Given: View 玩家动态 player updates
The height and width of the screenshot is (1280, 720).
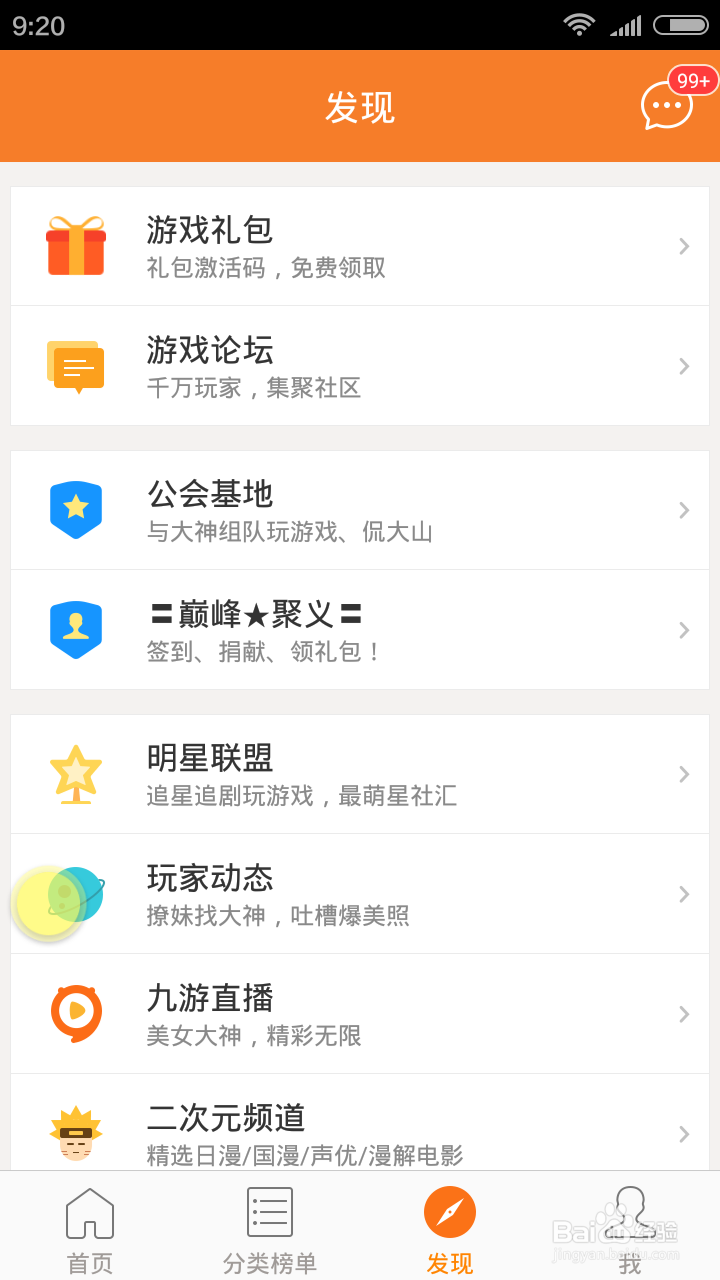Looking at the screenshot, I should click(x=360, y=894).
